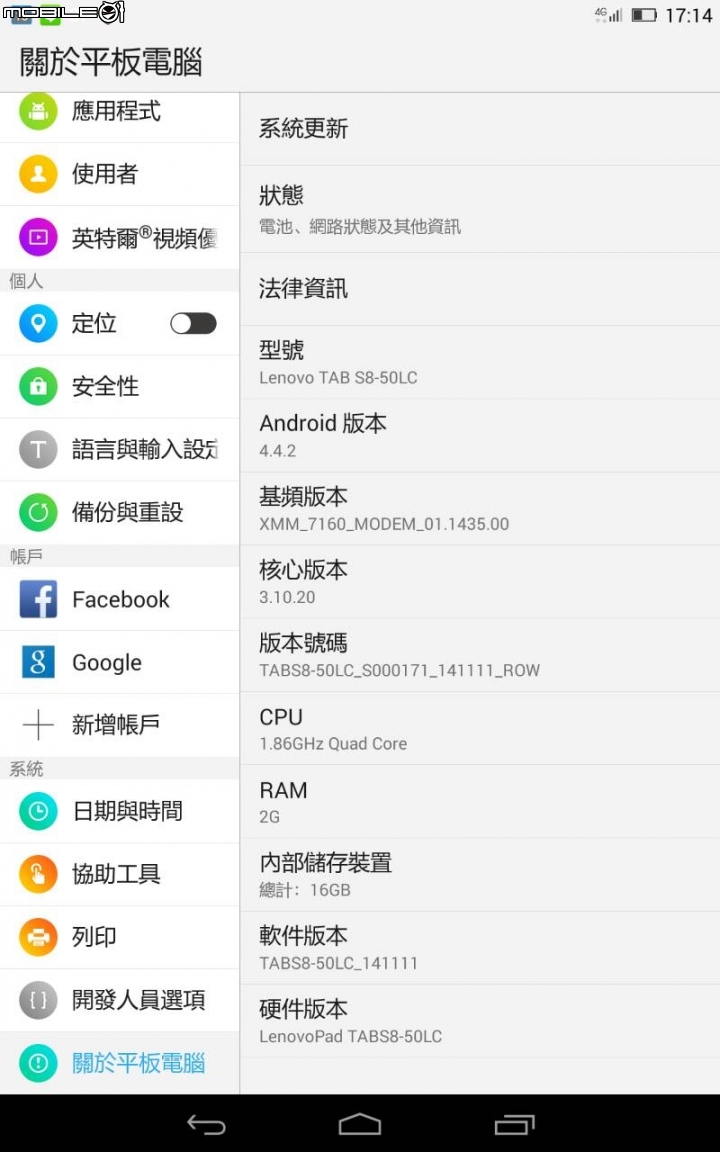Select the Google account icon
This screenshot has height=1152, width=720.
coord(37,662)
